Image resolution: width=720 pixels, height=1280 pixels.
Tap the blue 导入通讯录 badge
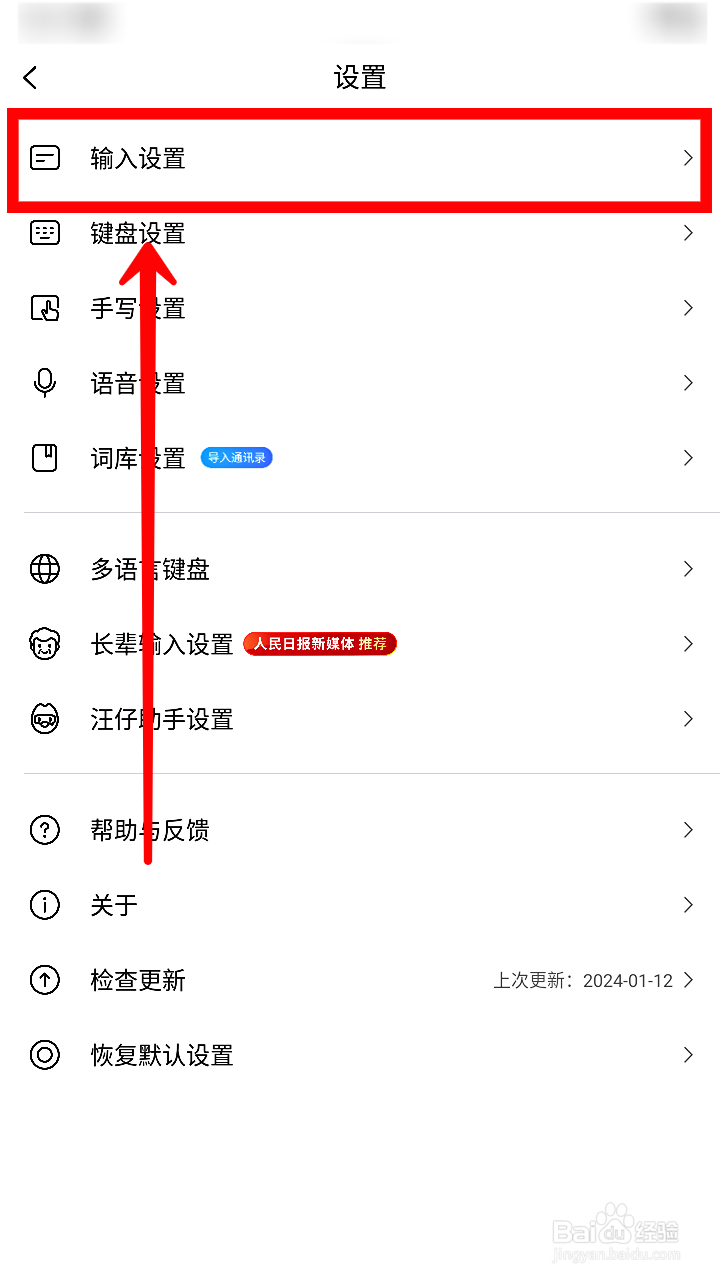pos(236,456)
